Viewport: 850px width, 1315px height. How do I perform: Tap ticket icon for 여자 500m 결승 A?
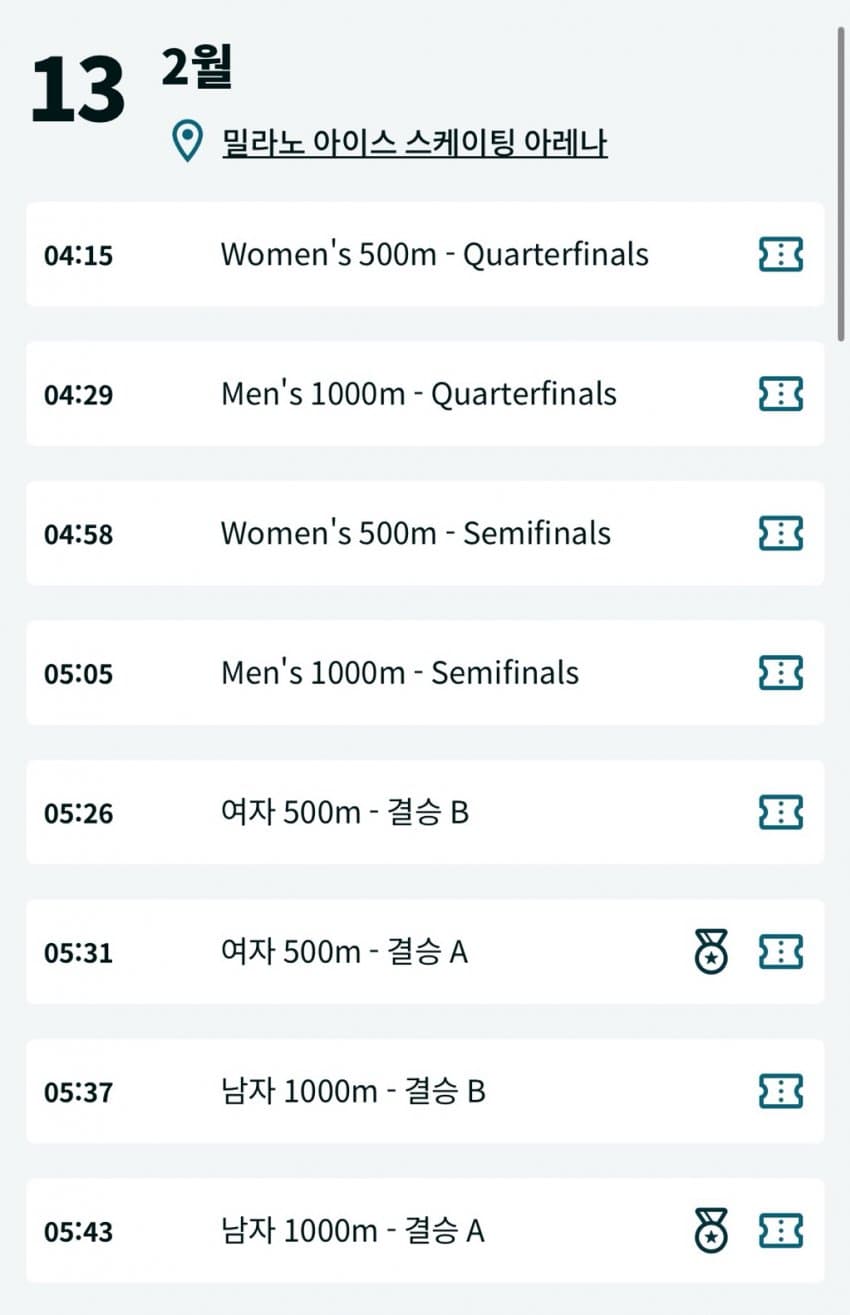click(780, 952)
